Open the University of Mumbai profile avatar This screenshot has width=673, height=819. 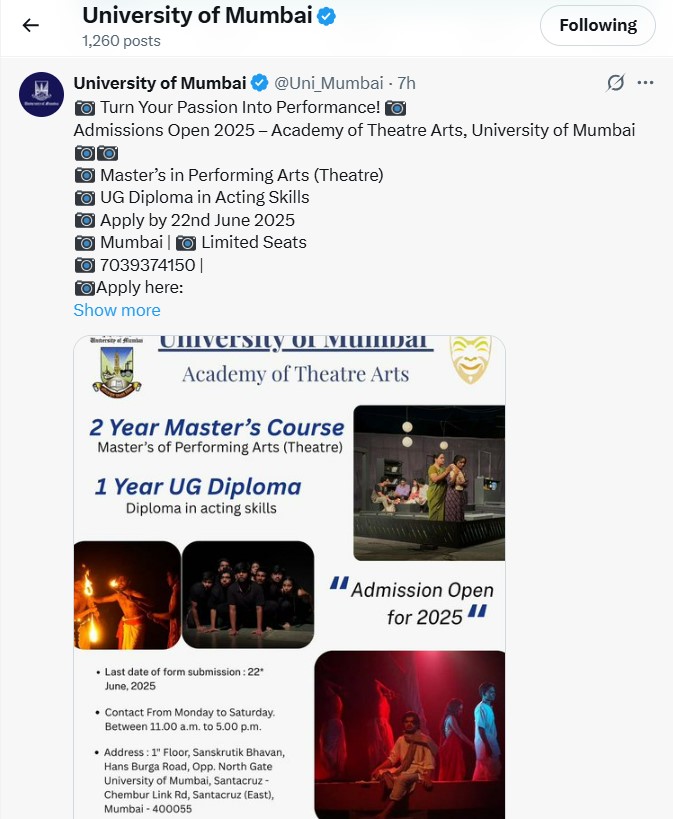click(42, 95)
